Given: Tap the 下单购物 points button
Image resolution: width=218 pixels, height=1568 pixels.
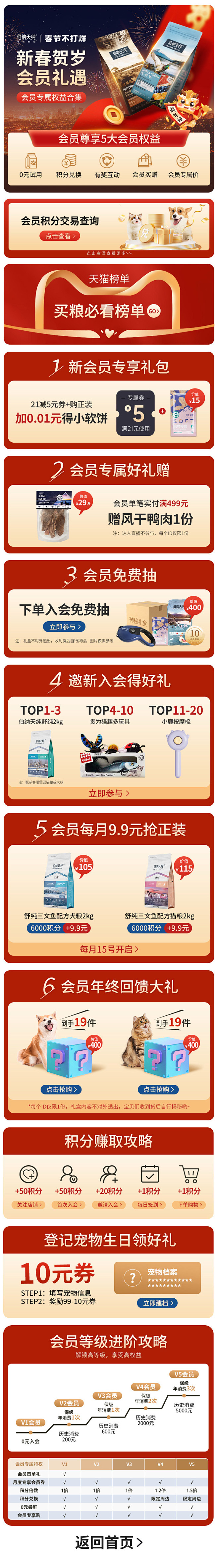Looking at the screenshot, I should pyautogui.click(x=190, y=1204).
